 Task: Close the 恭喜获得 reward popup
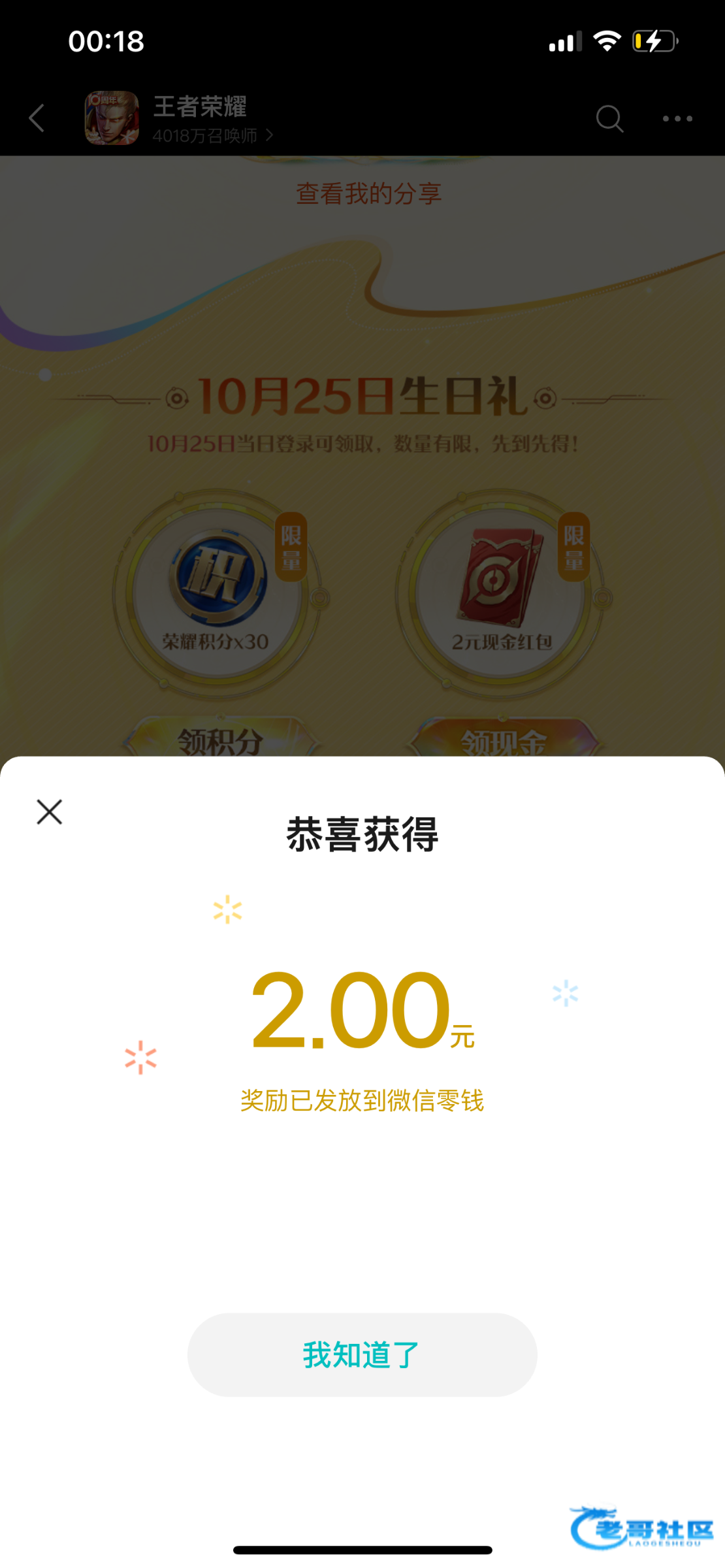tap(49, 812)
